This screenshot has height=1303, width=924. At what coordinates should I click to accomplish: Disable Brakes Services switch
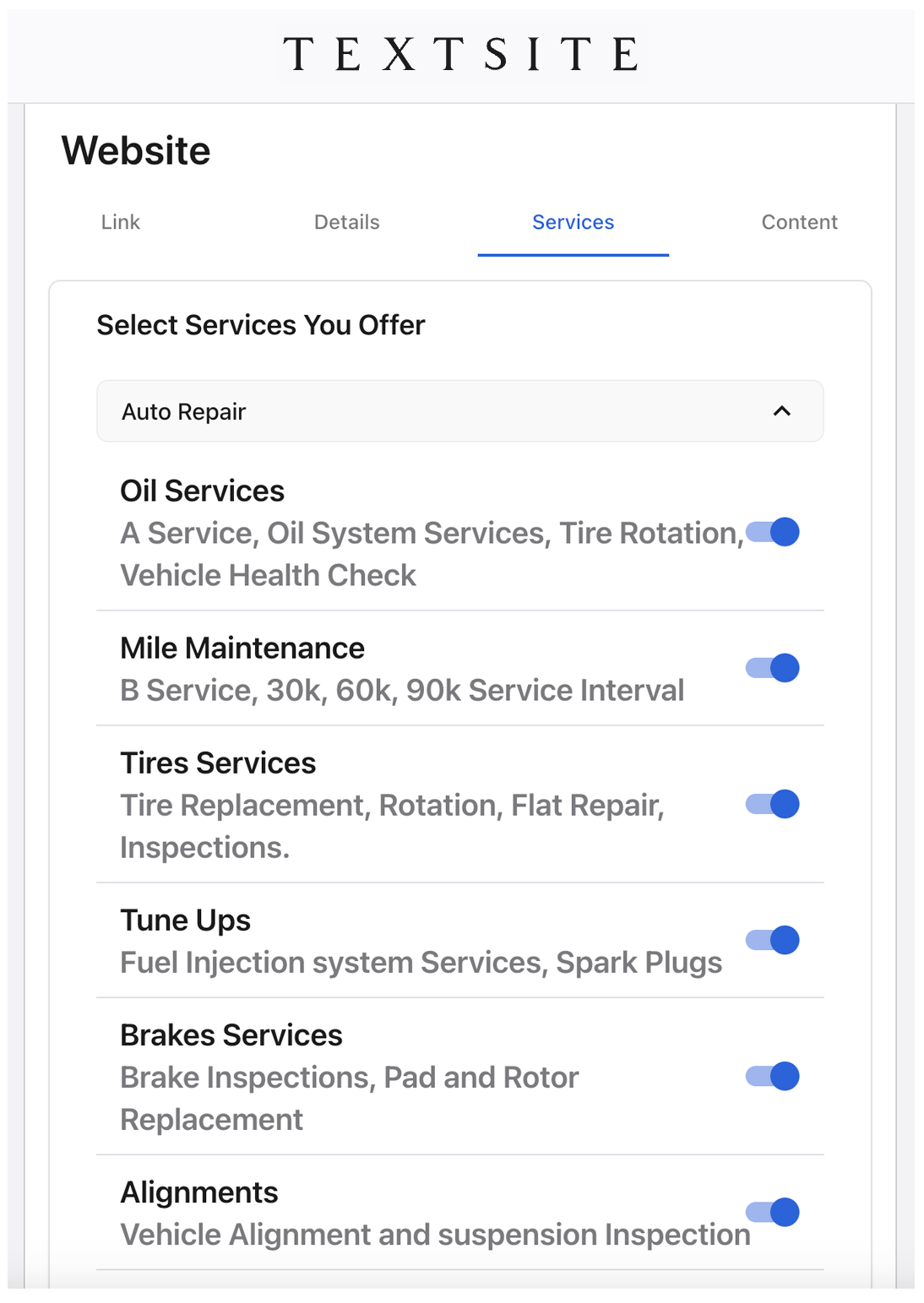(773, 1076)
